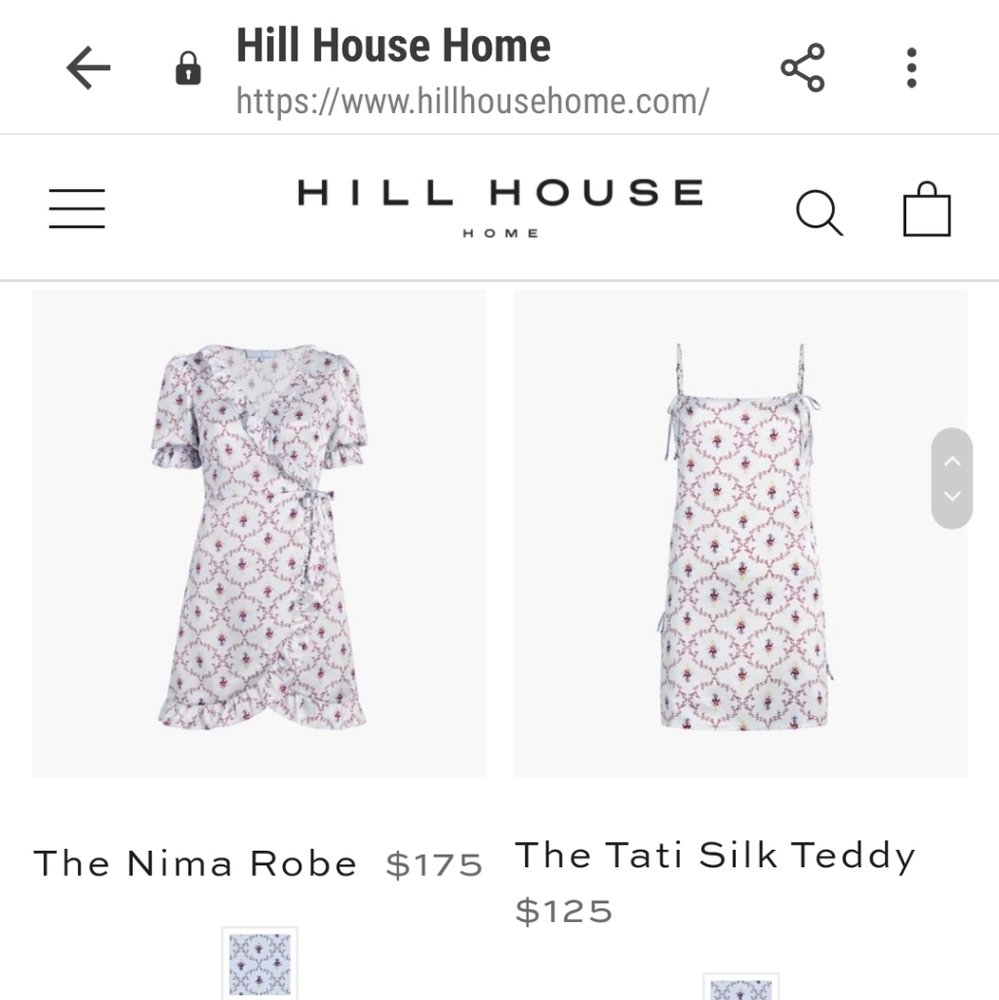
Task: Open the shopping bag cart
Action: 926,208
